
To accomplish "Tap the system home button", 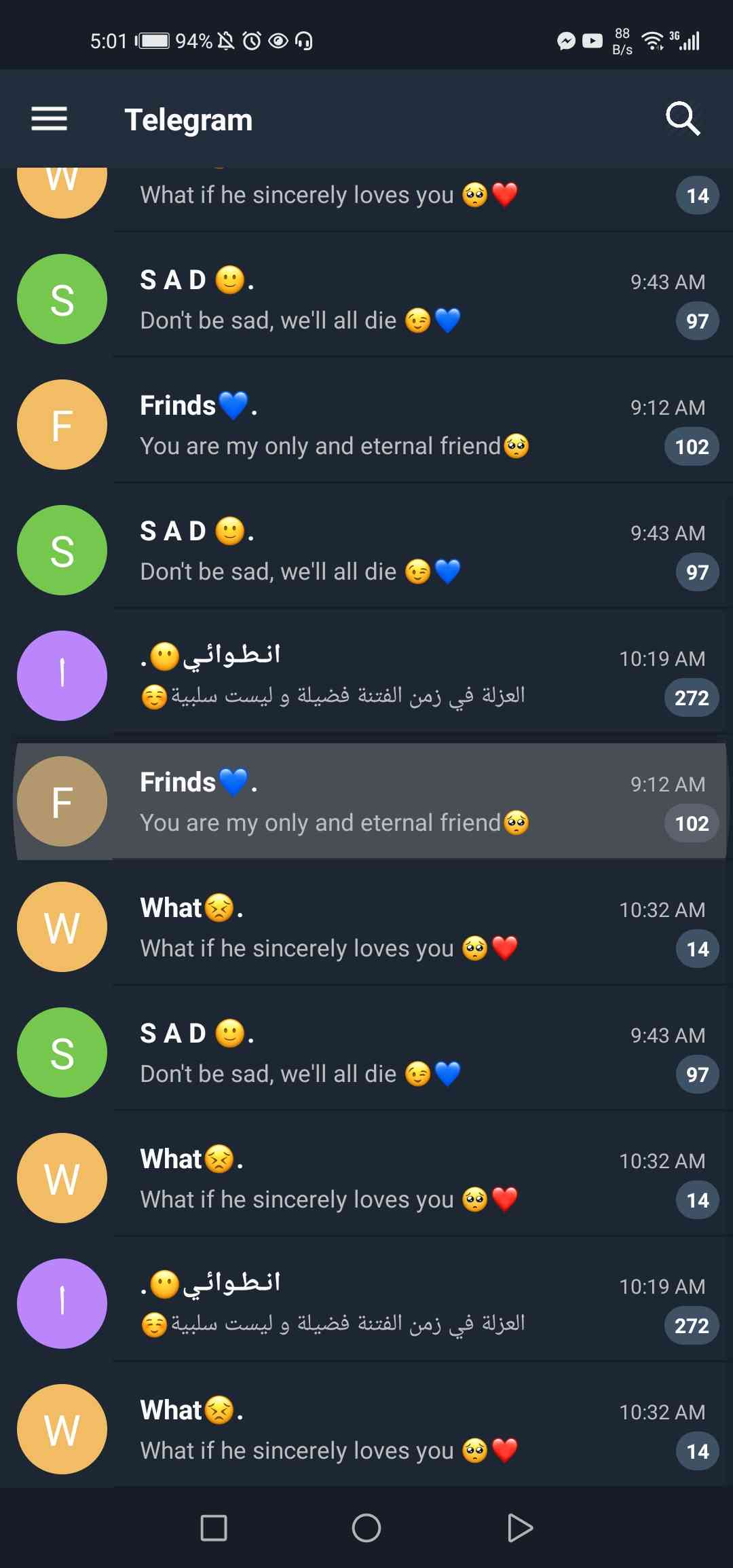I will pos(366,1528).
